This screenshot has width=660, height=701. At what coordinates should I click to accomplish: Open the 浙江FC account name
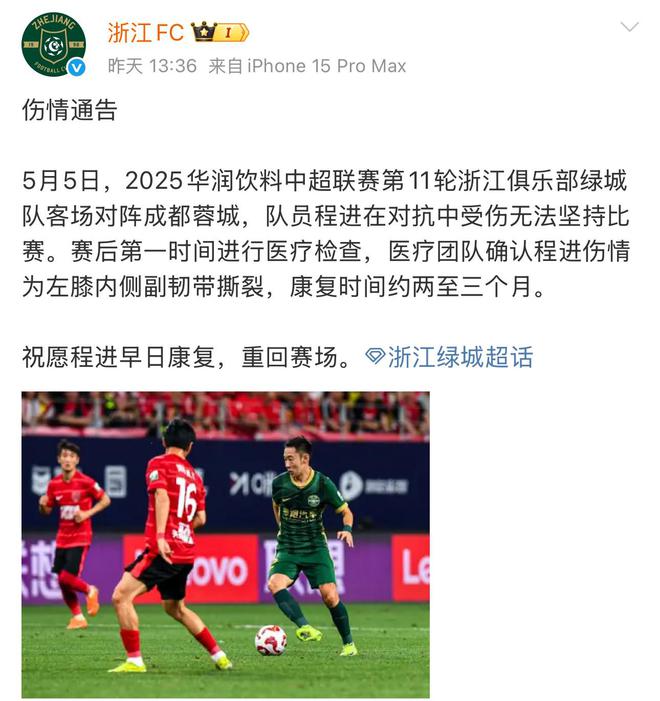click(x=145, y=32)
